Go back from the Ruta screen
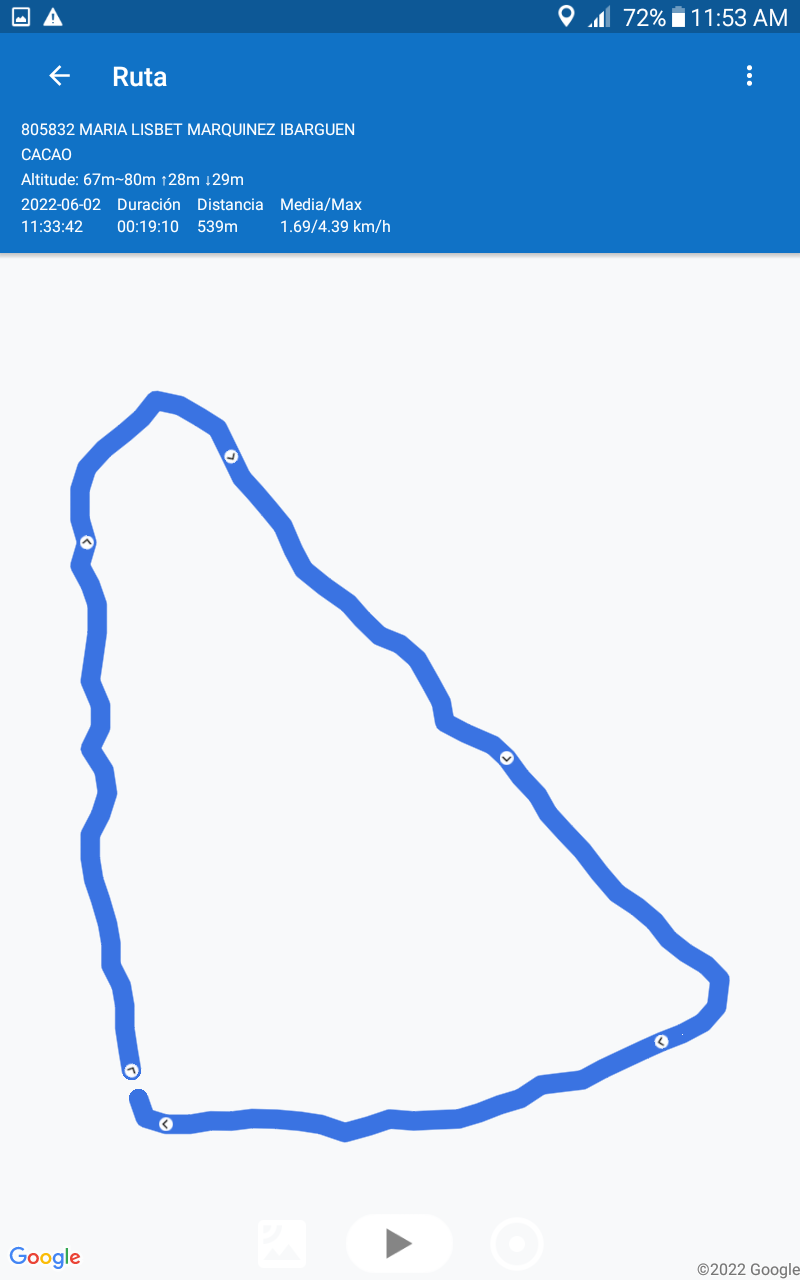800x1280 pixels. [59, 76]
